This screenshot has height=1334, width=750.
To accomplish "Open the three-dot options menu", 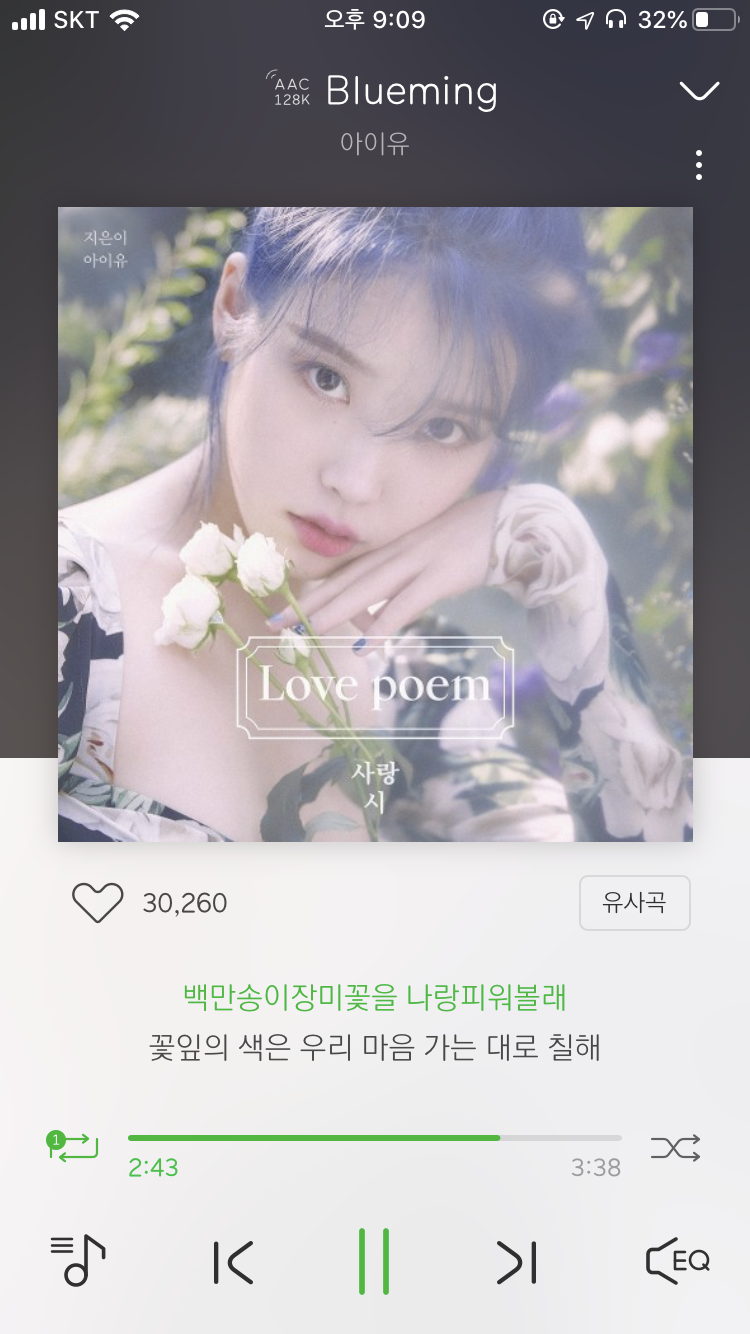I will [698, 164].
